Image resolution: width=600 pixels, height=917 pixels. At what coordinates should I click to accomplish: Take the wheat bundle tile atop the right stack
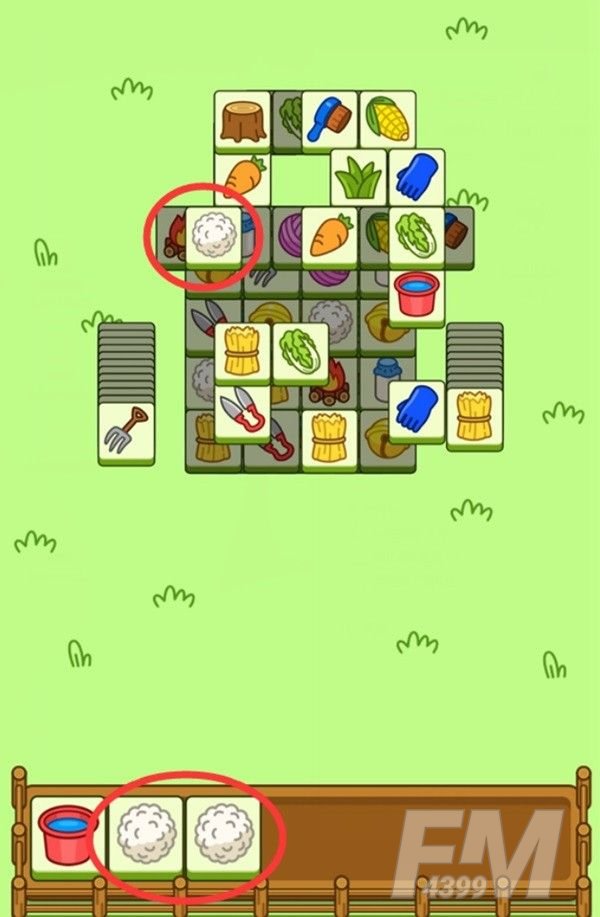point(474,416)
